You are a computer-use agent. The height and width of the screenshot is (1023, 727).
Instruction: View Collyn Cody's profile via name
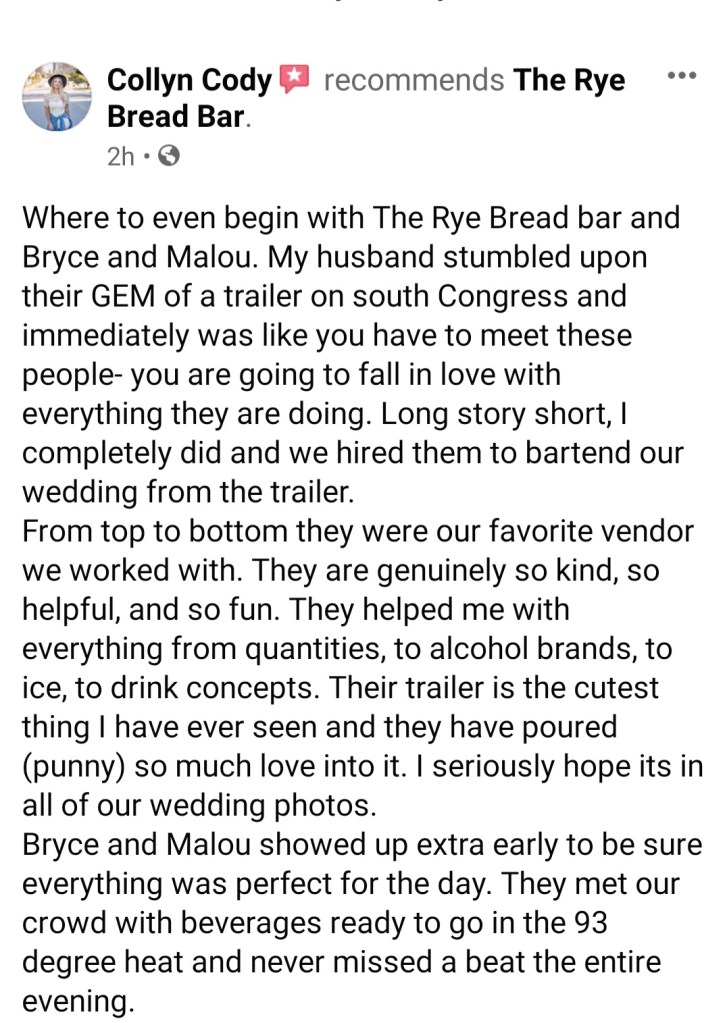[x=189, y=80]
